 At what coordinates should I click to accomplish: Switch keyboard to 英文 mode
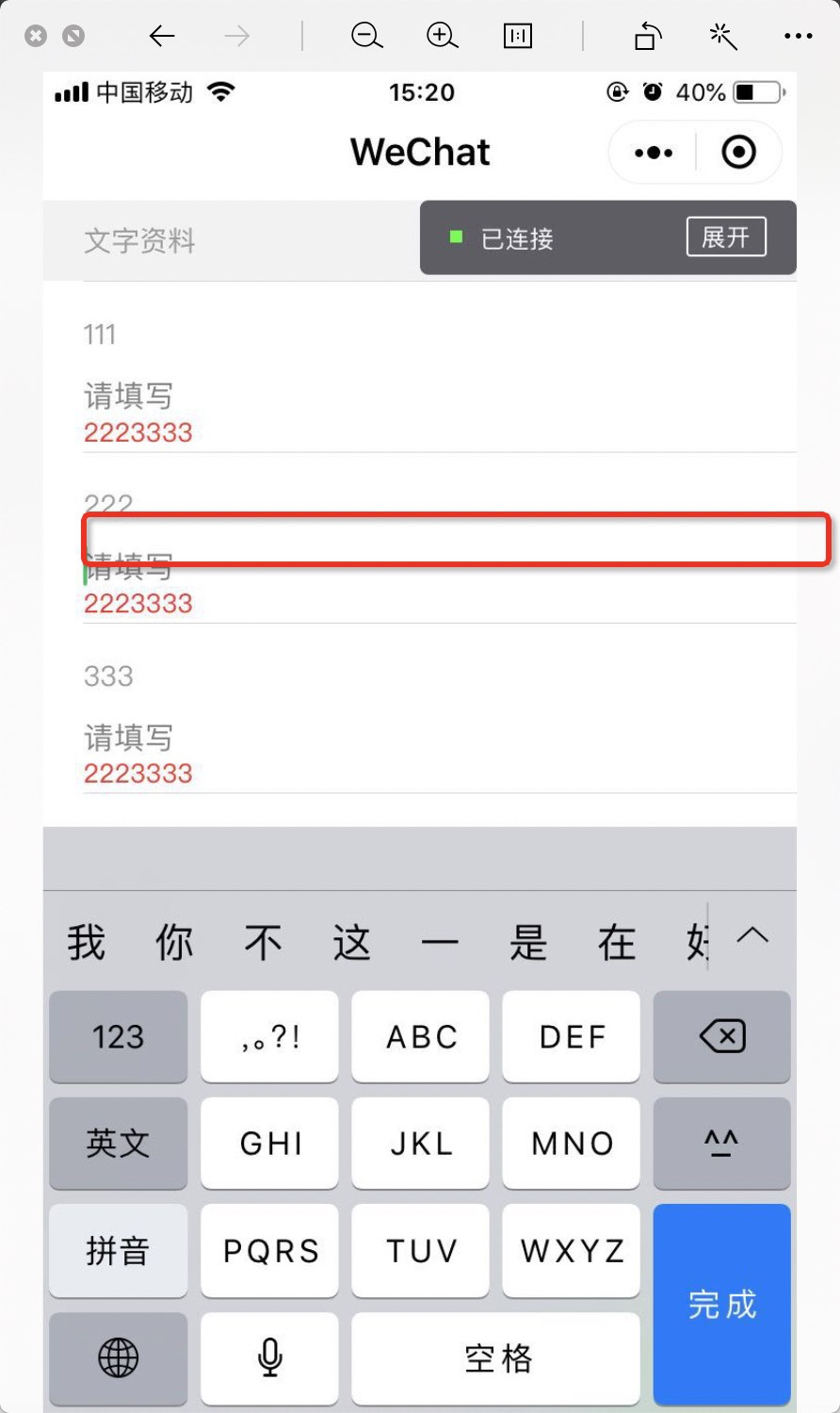tap(118, 1143)
